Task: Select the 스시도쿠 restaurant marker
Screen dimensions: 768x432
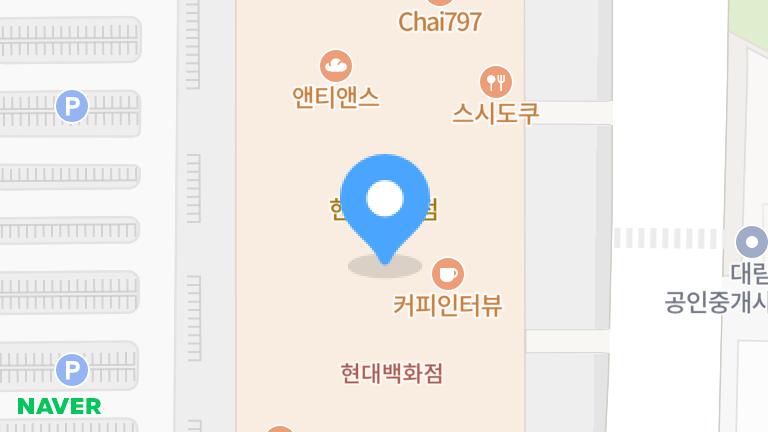Action: pos(495,81)
